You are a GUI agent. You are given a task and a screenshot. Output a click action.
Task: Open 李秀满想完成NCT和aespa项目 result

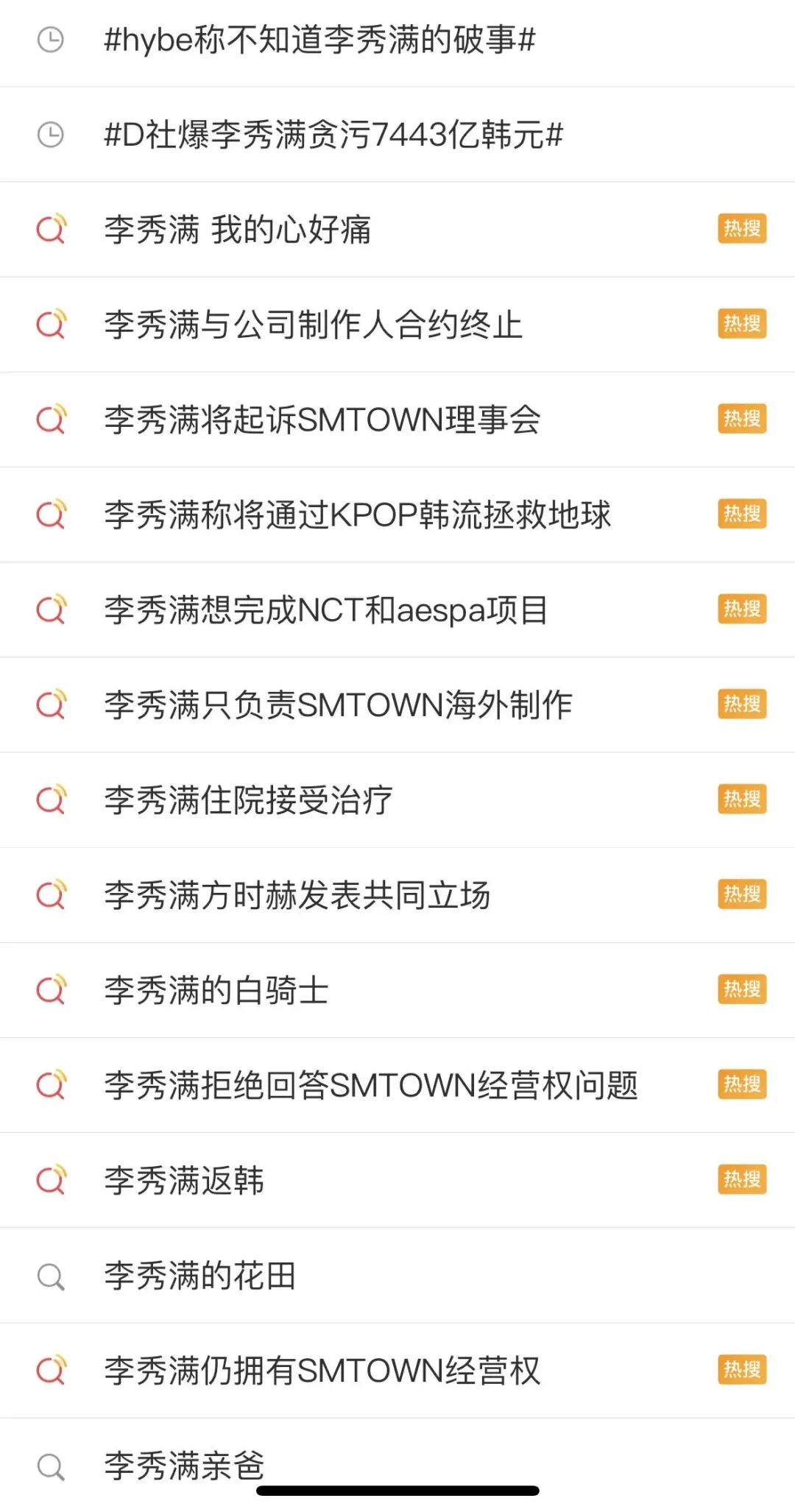click(326, 610)
